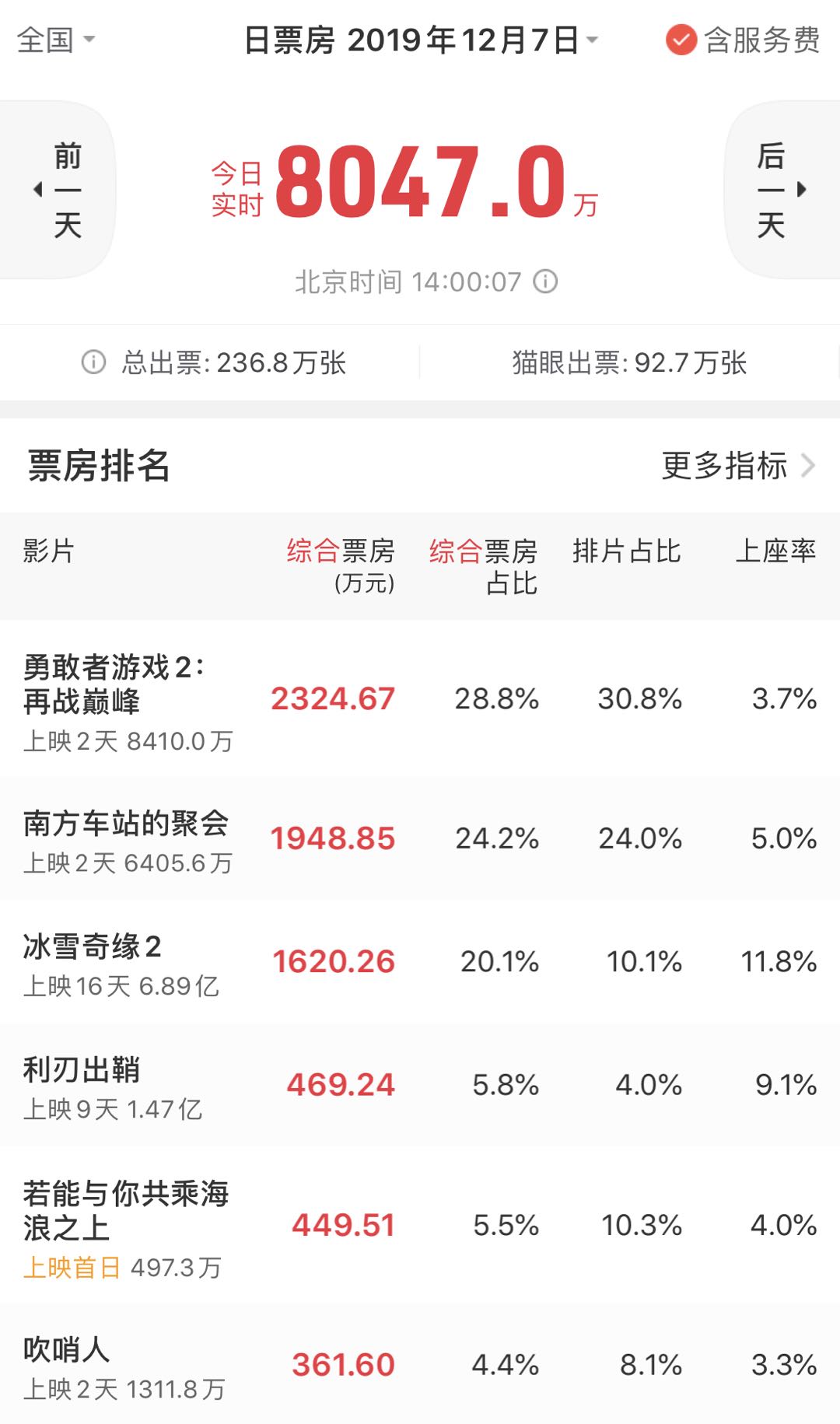Go to 前一天 (previous day)

click(59, 190)
